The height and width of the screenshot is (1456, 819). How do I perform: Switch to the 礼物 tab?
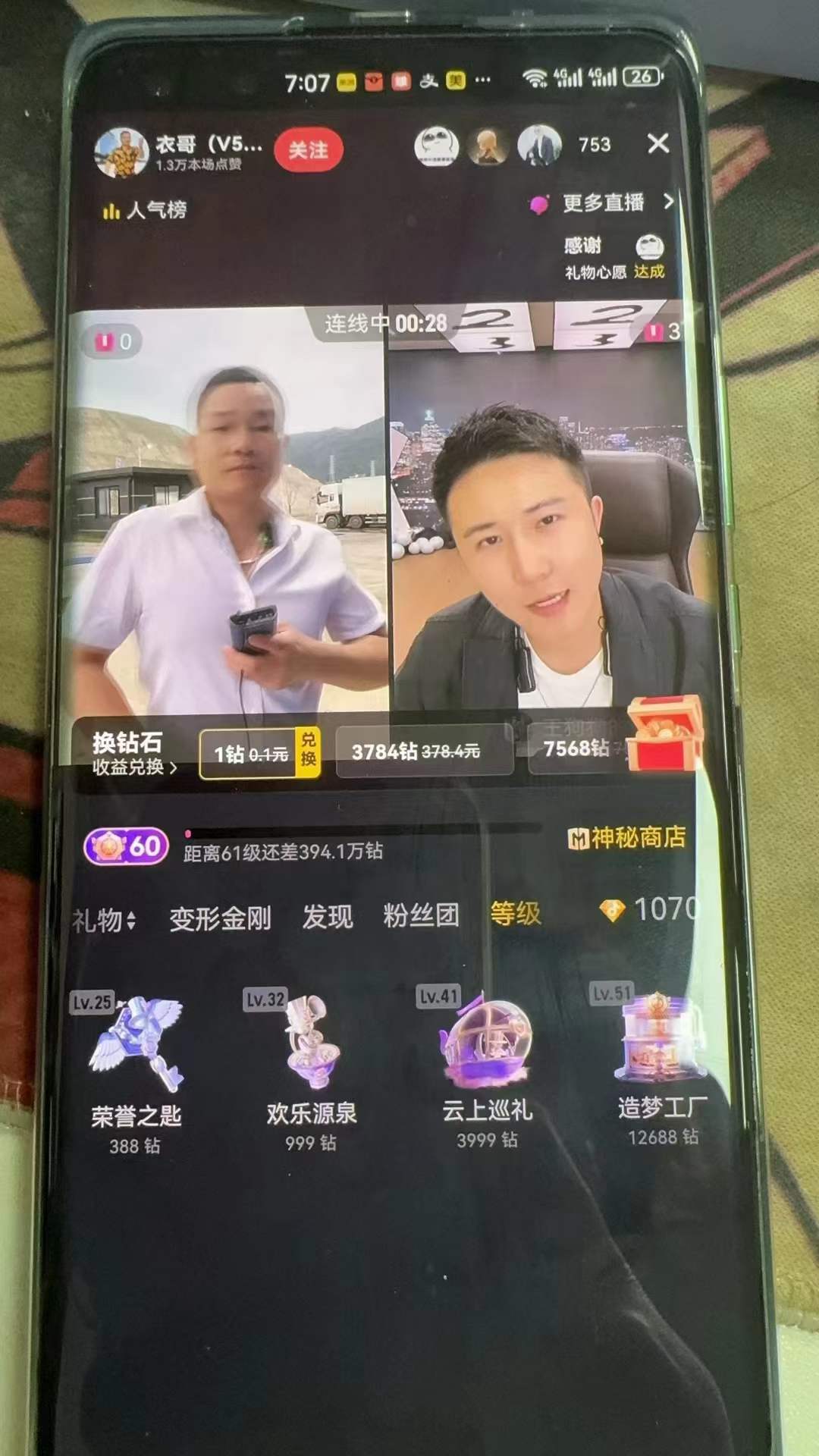click(104, 921)
